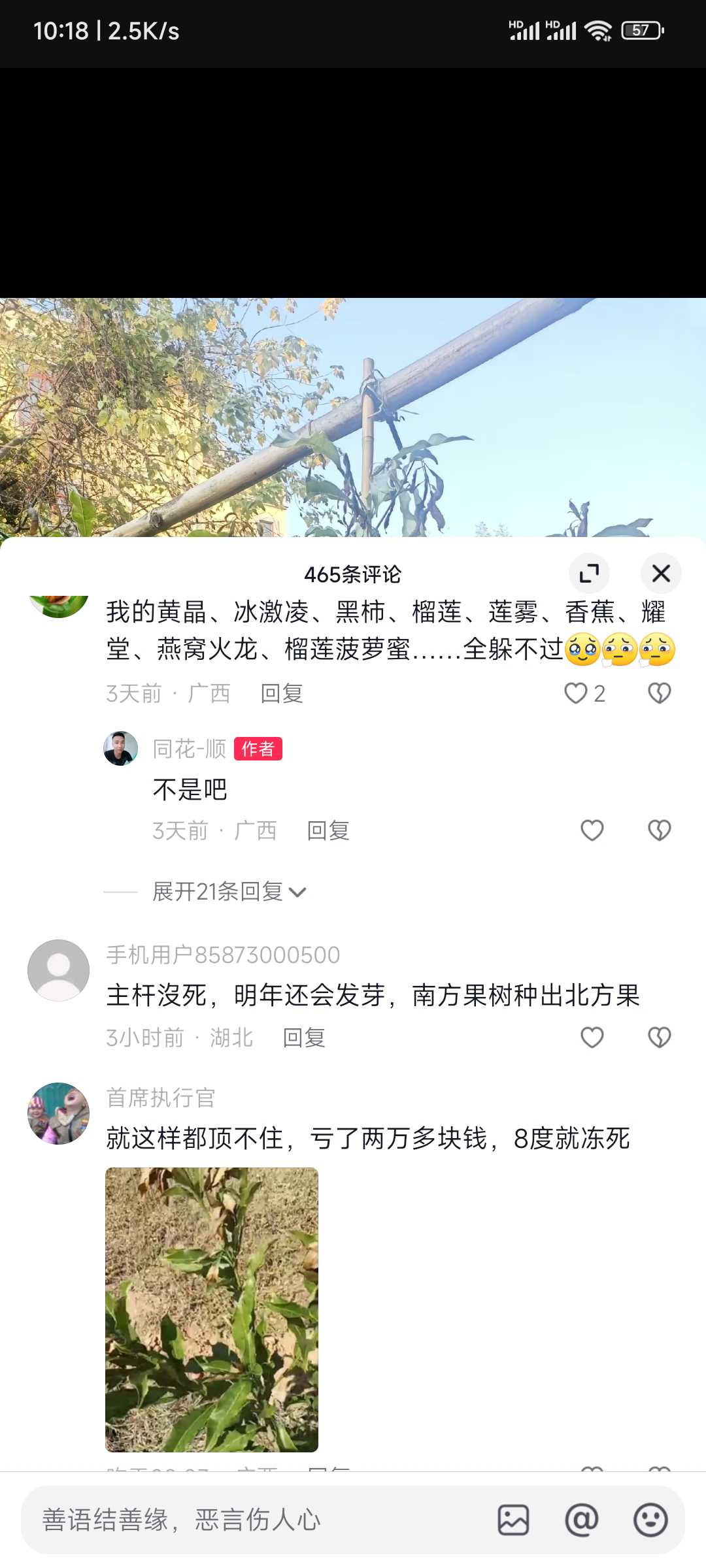Reply to the 湖北 user's comment
This screenshot has height=1568, width=706.
pos(304,1037)
